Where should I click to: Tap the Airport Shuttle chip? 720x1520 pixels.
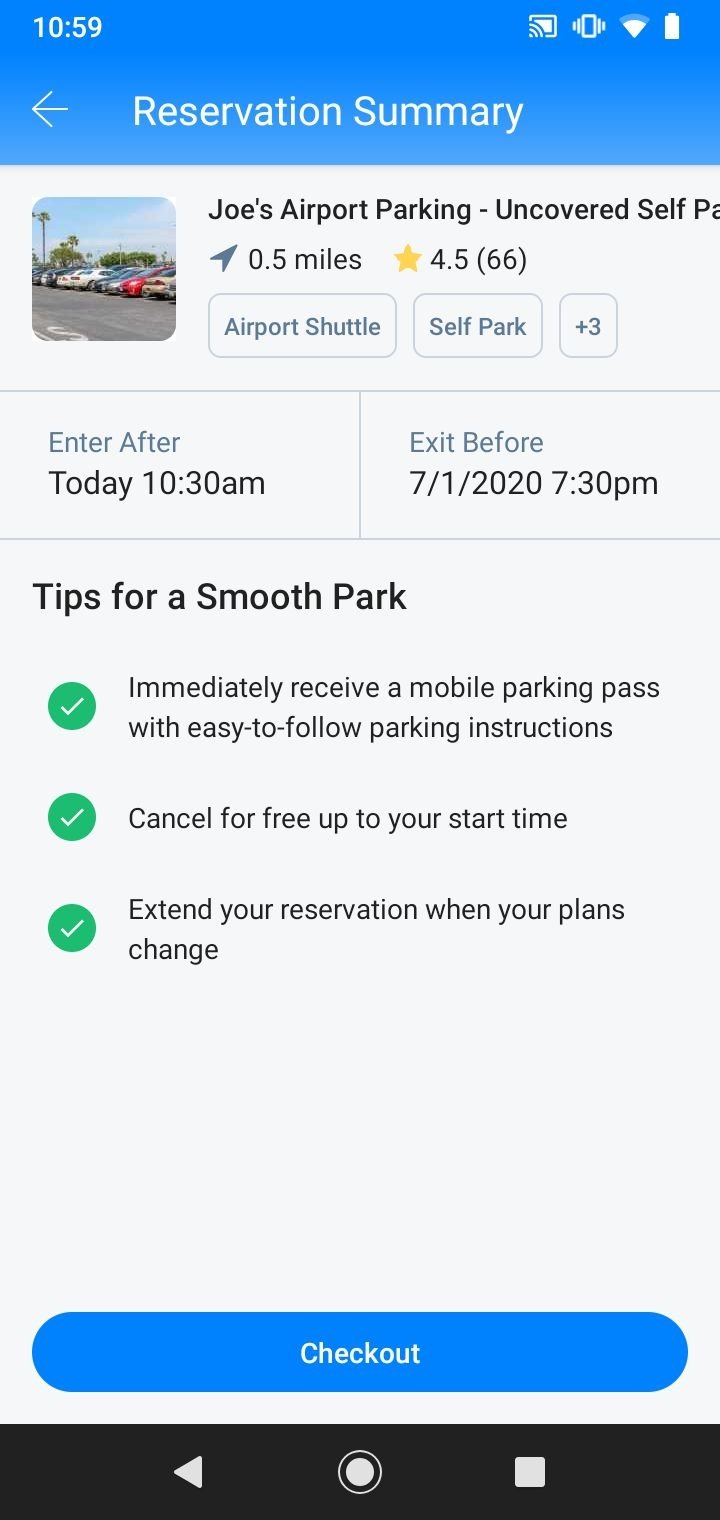point(302,326)
